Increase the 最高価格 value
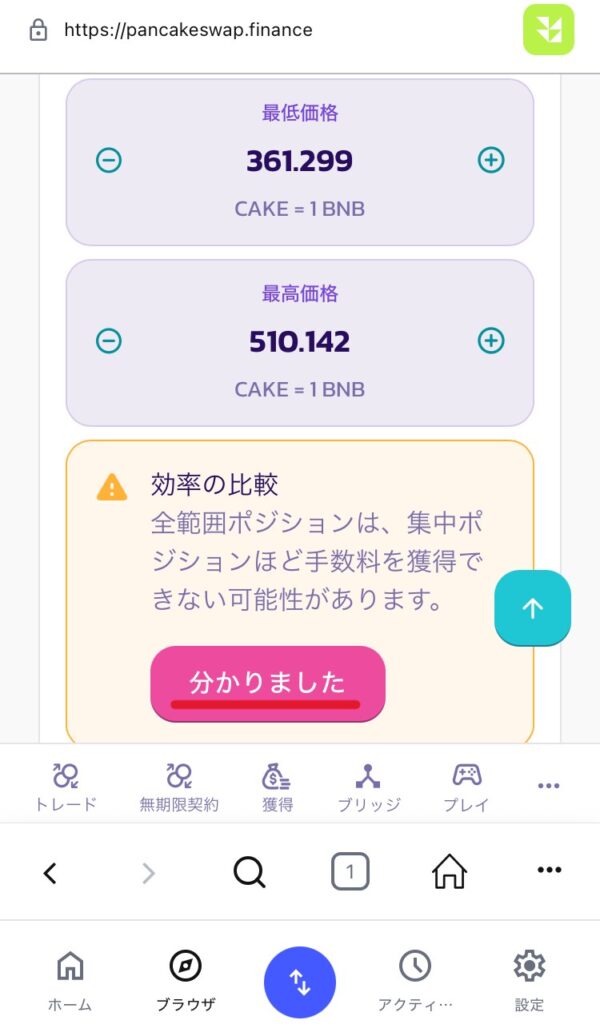This screenshot has height=1024, width=600. 491,341
